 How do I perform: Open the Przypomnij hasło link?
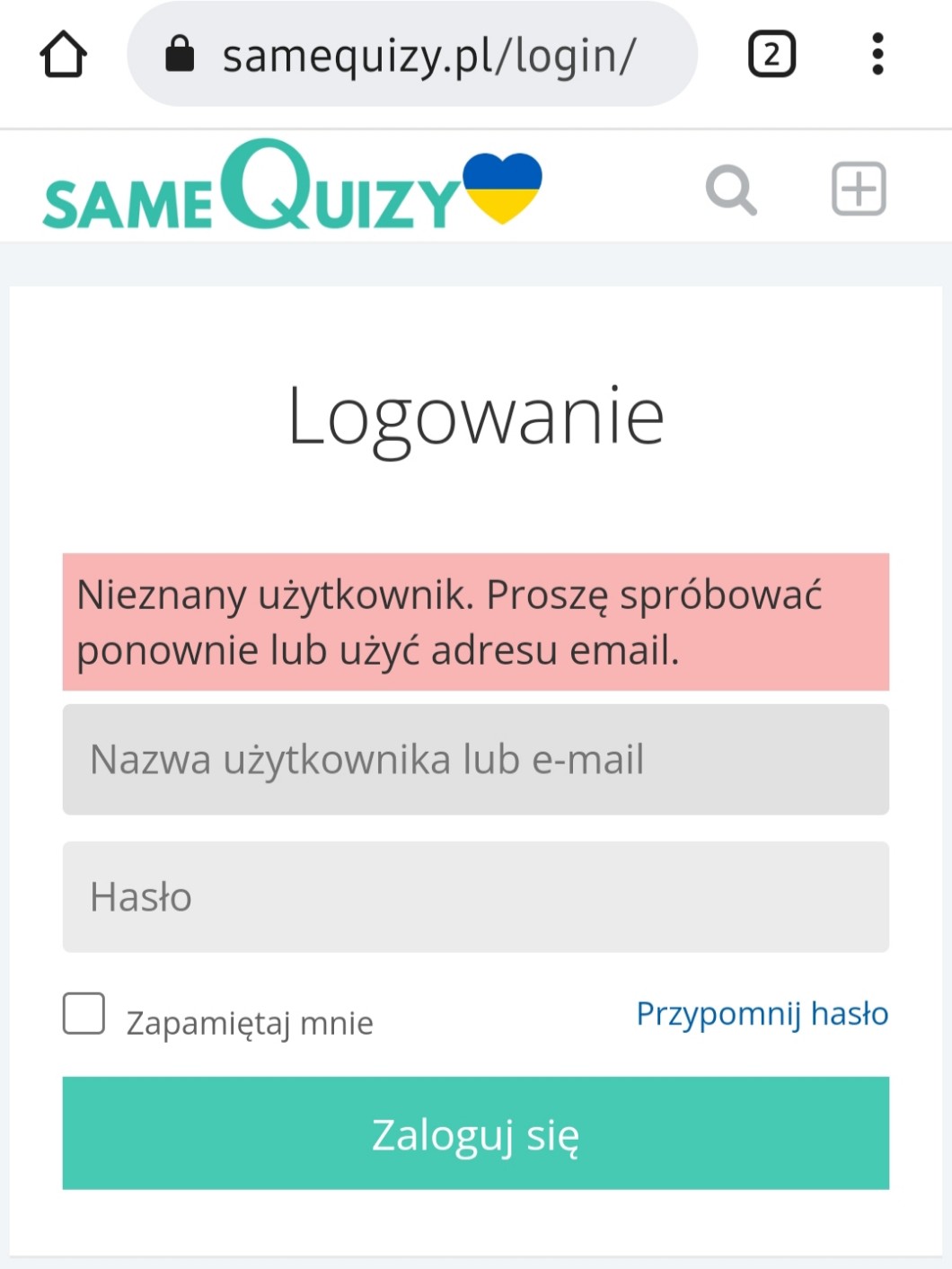762,1014
